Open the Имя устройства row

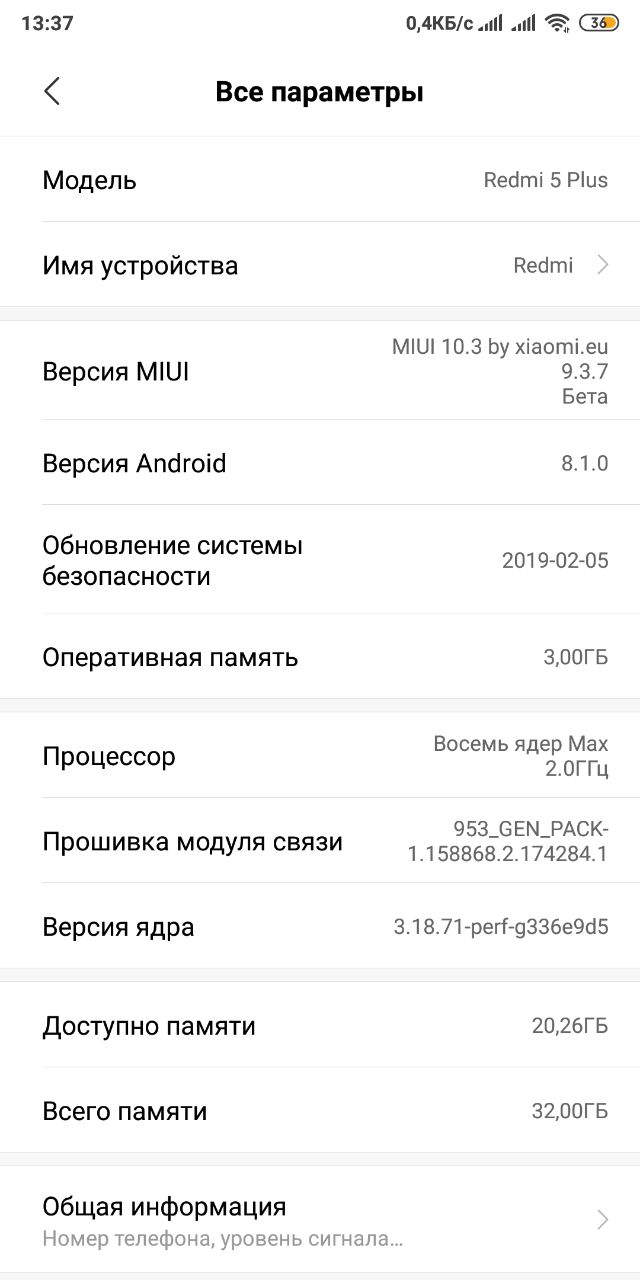(x=320, y=265)
